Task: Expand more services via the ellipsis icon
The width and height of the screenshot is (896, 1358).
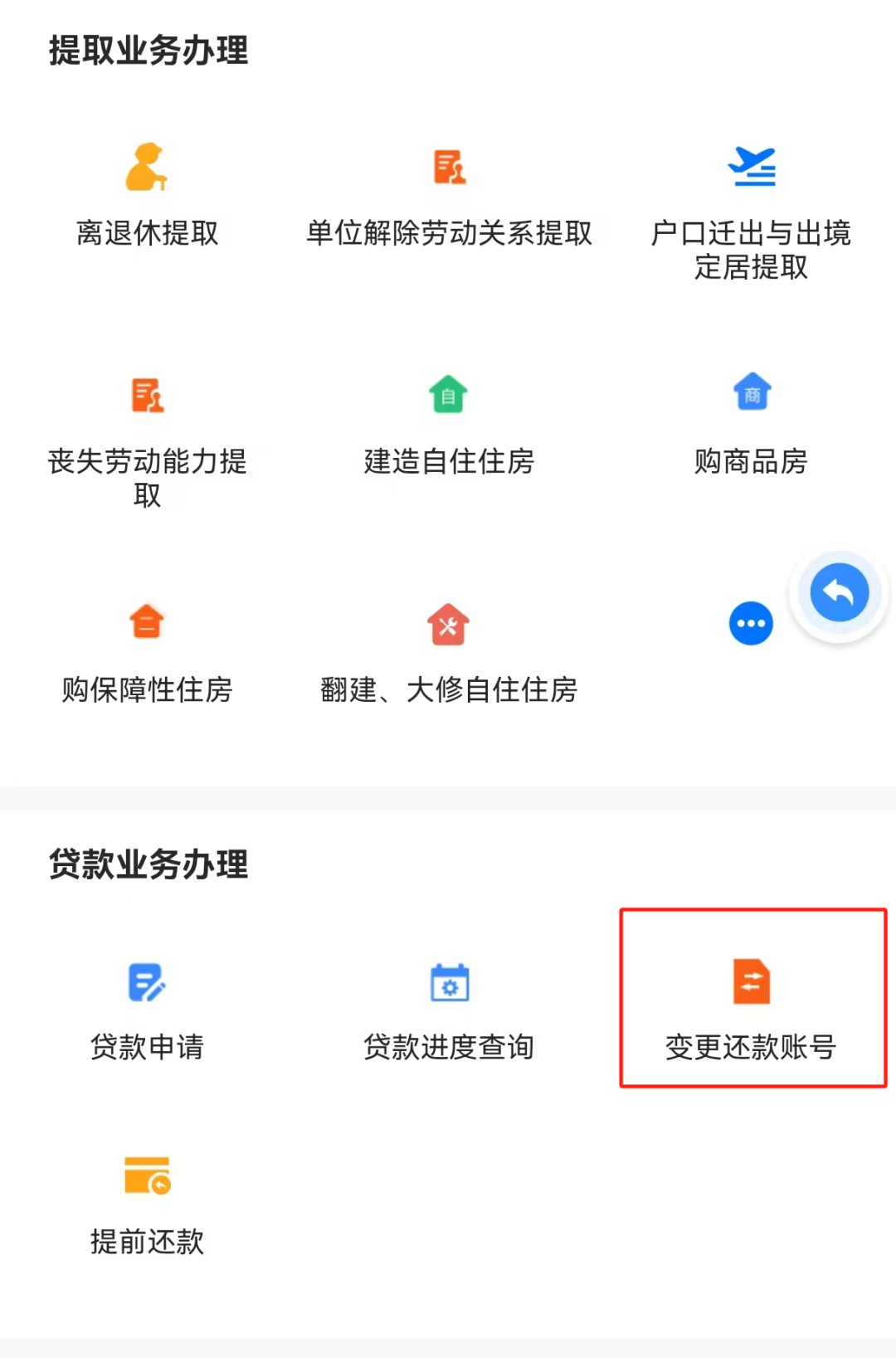Action: 752,623
